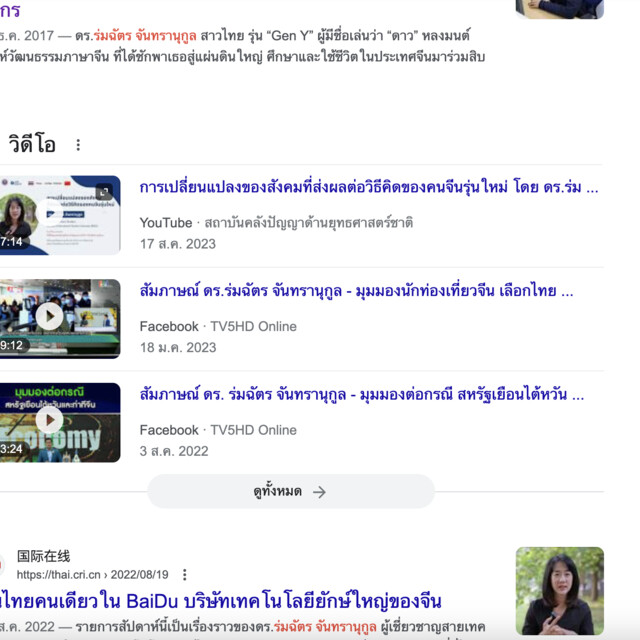Open the woman's photo beside the BaiDu result
The image size is (640, 640).
(x=559, y=591)
